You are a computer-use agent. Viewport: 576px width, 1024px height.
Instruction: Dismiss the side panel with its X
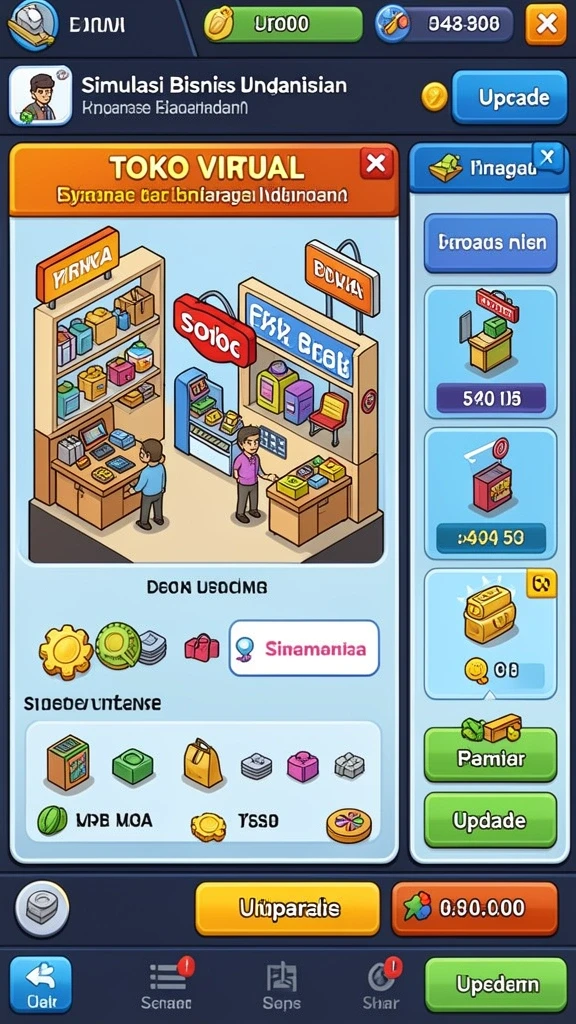(547, 157)
